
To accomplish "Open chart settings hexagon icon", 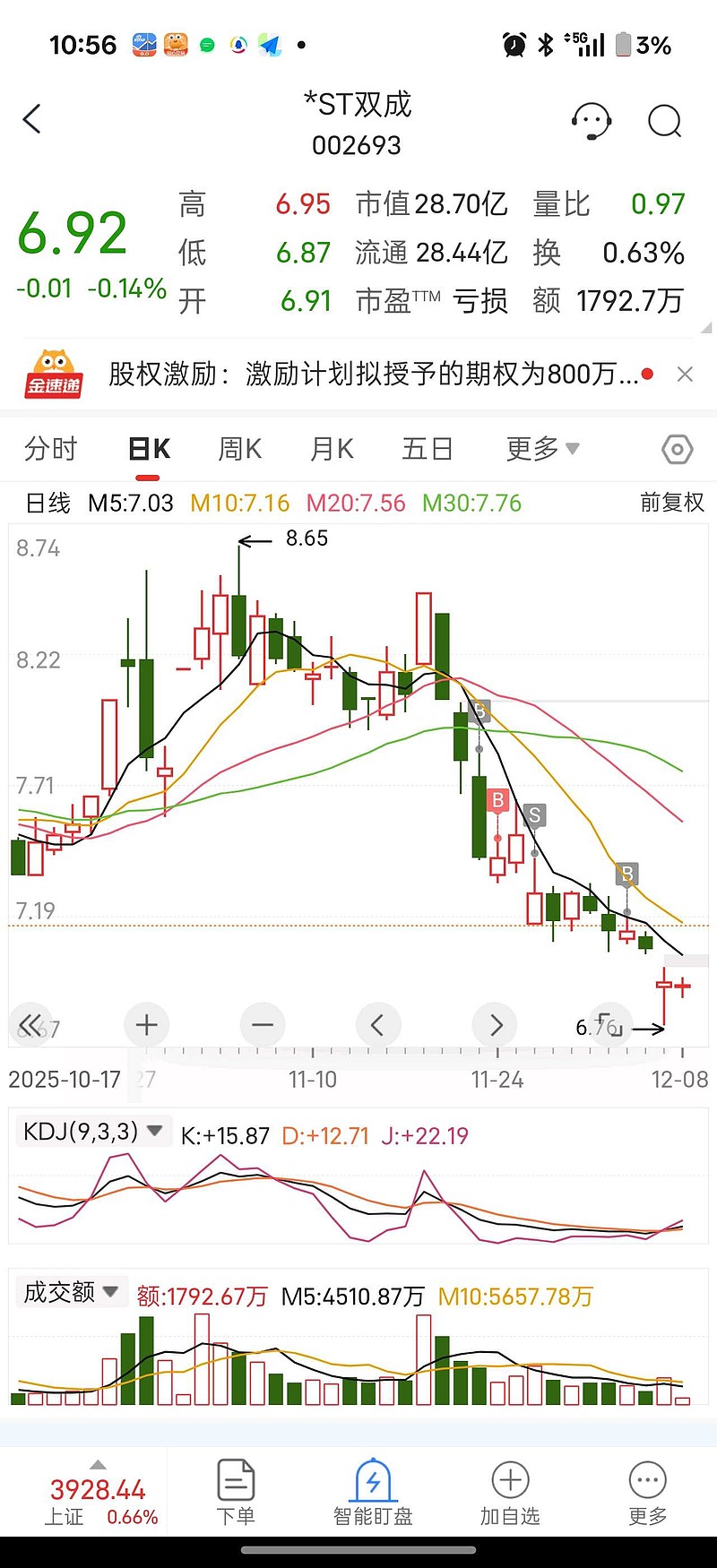I will [678, 449].
